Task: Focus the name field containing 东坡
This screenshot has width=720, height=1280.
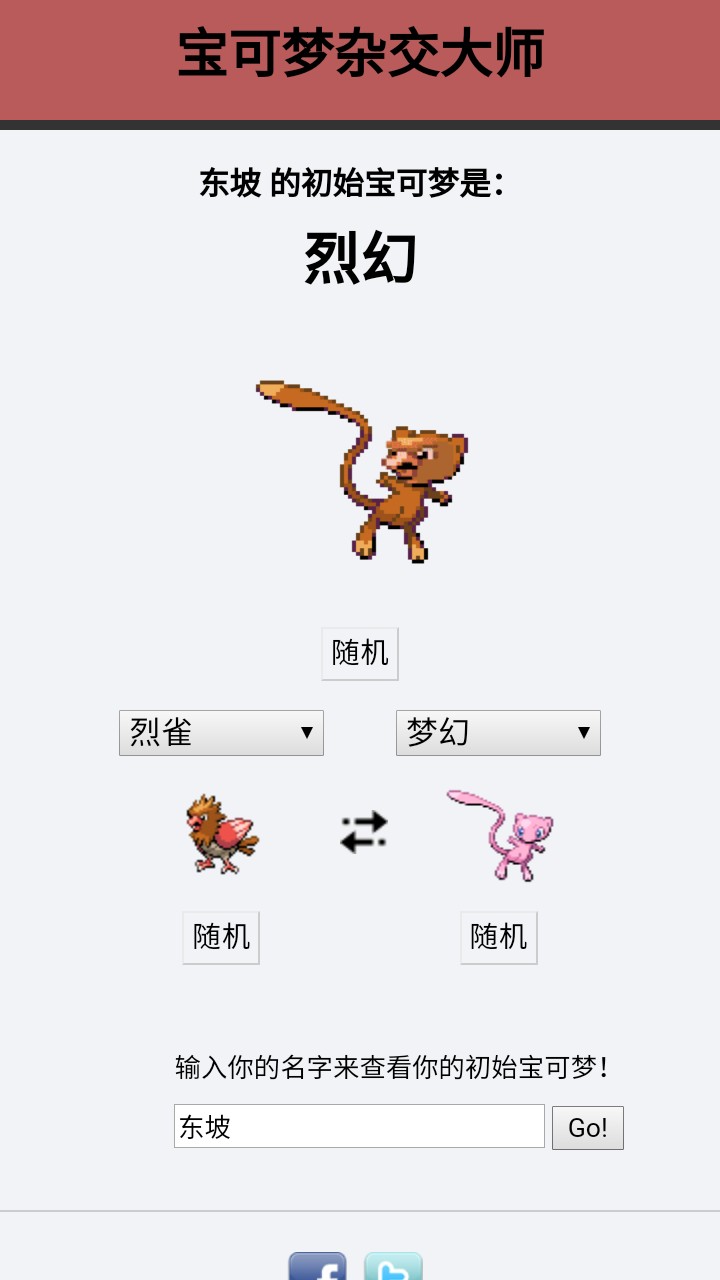Action: point(359,1126)
